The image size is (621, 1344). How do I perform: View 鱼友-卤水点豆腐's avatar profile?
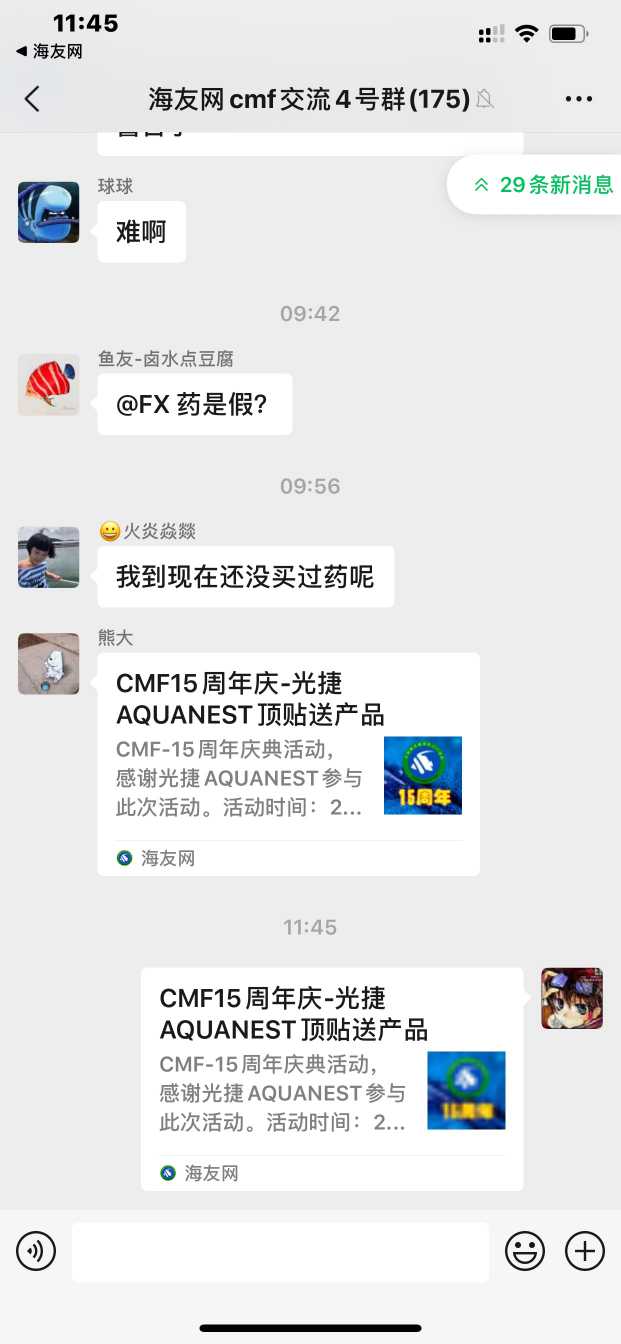tap(48, 385)
